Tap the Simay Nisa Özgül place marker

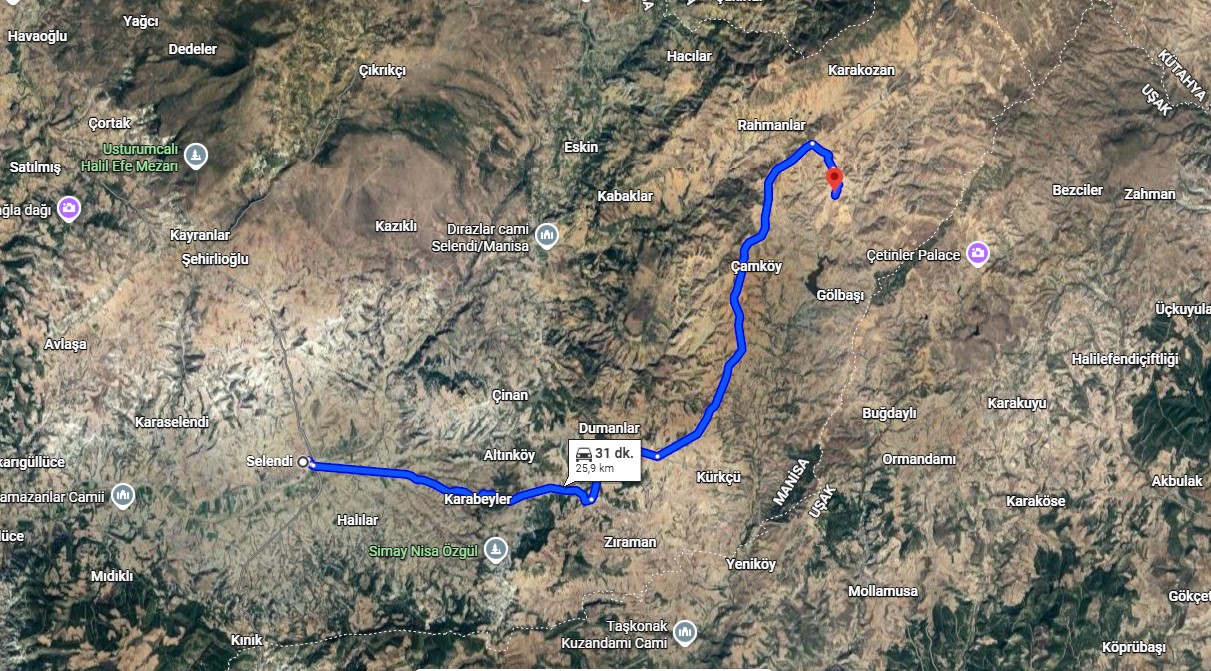[x=496, y=549]
